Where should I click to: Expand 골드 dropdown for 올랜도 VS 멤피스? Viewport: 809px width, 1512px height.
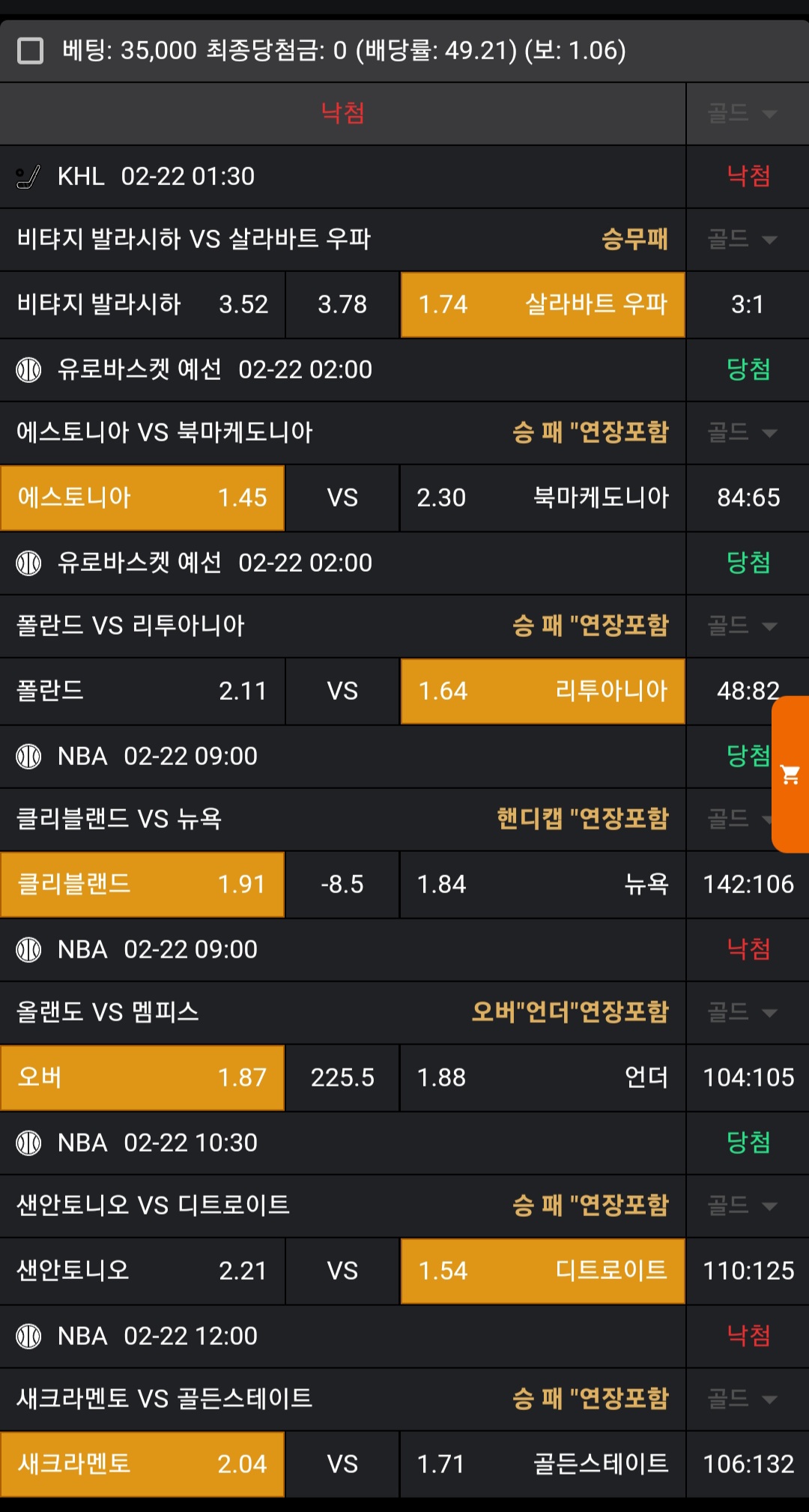[742, 1012]
